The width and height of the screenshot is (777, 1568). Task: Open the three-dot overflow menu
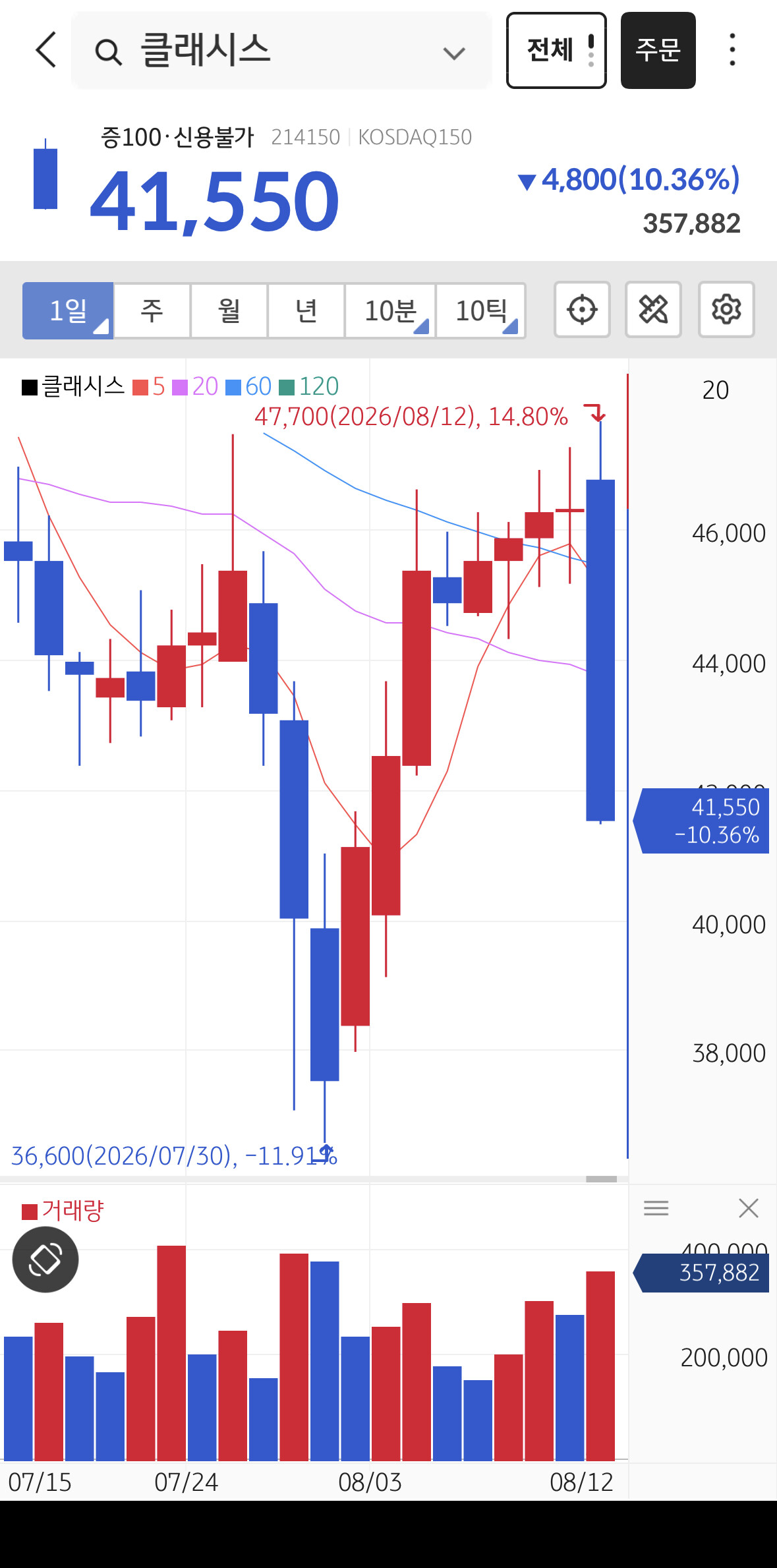732,50
